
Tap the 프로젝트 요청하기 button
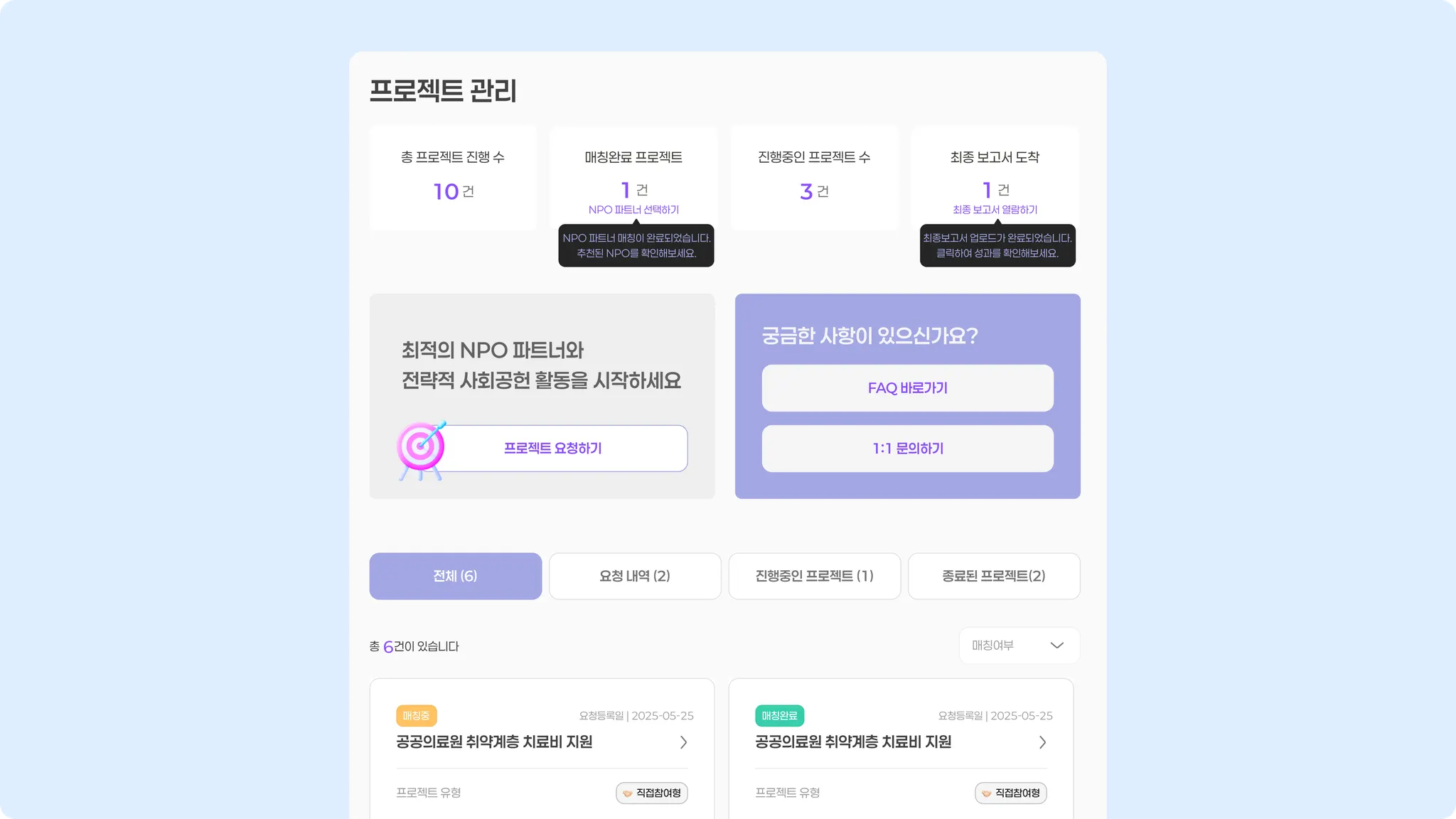click(553, 449)
